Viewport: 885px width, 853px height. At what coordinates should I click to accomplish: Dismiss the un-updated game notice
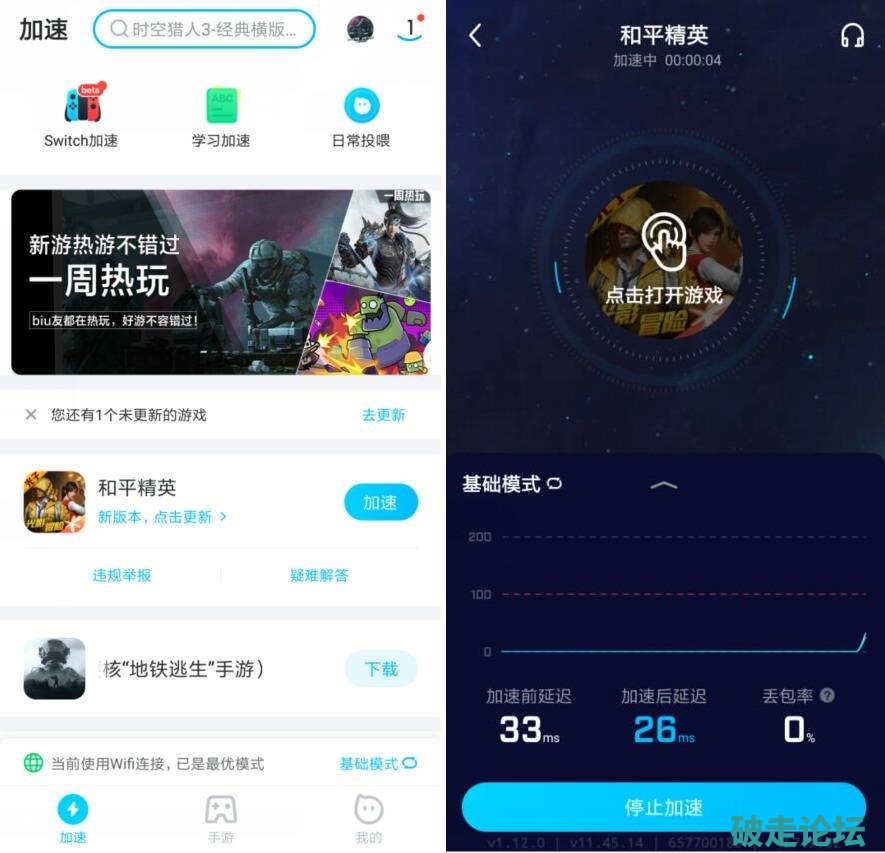pyautogui.click(x=31, y=414)
